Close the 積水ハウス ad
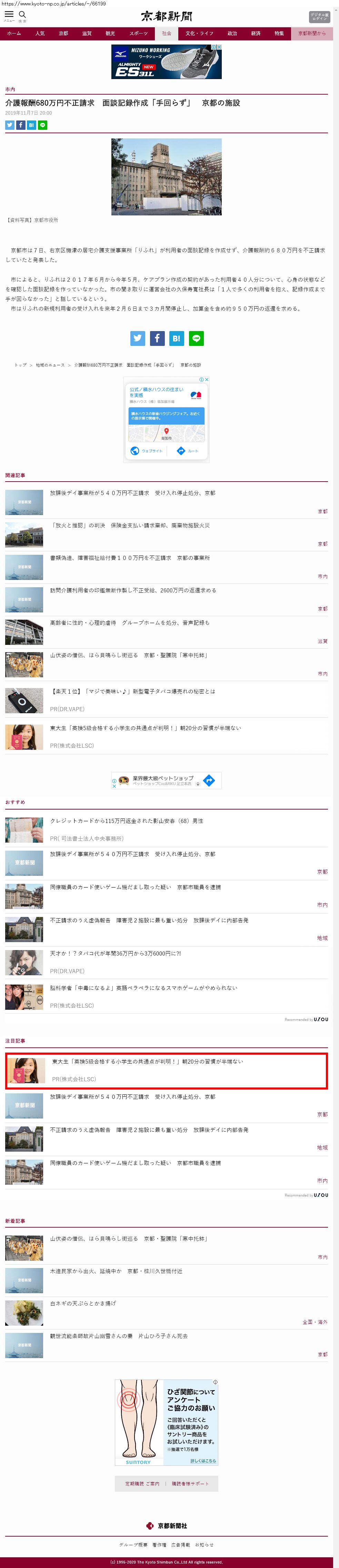 pos(207,379)
